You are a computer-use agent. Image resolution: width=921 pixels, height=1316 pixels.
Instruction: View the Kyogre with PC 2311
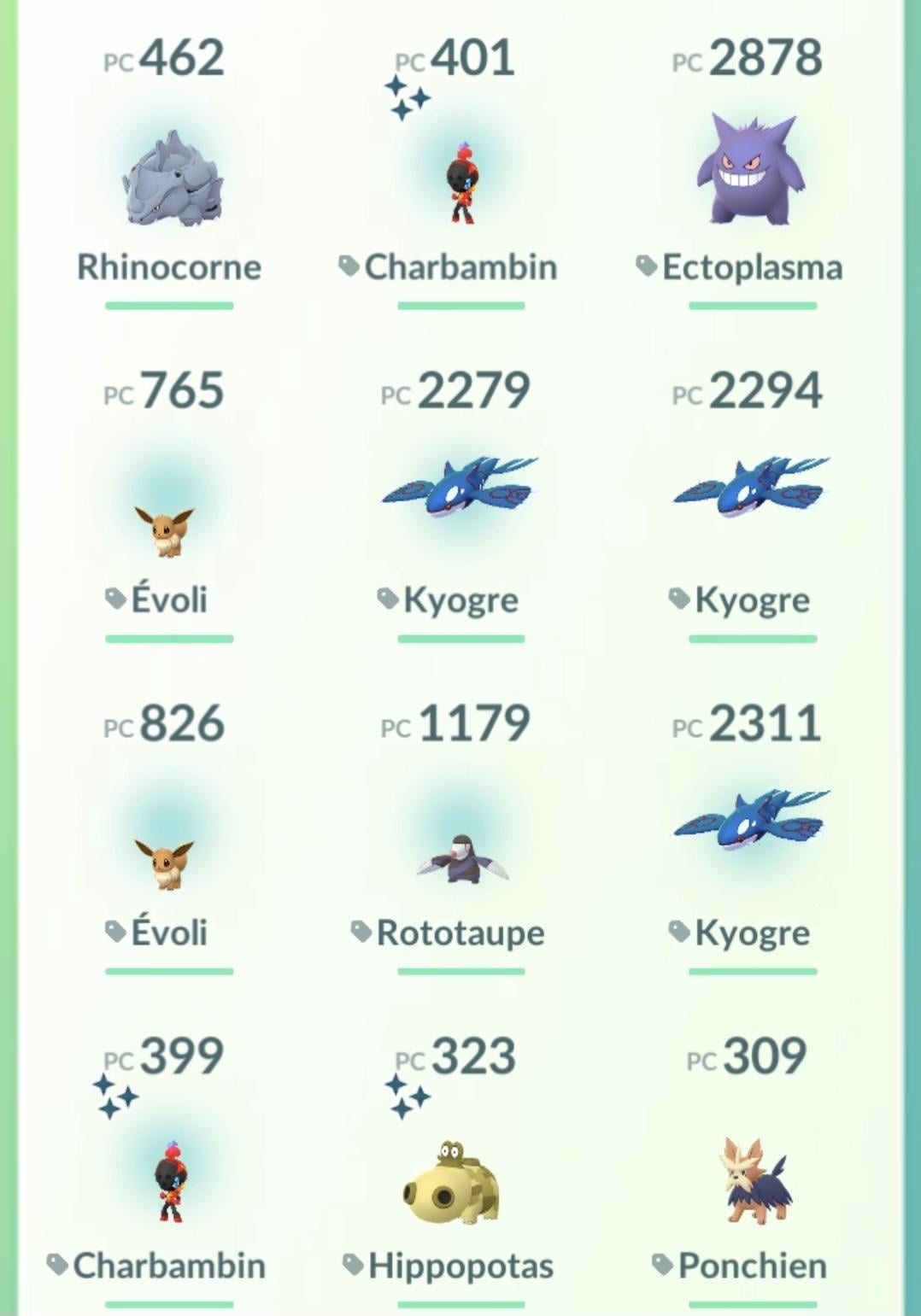(x=752, y=822)
